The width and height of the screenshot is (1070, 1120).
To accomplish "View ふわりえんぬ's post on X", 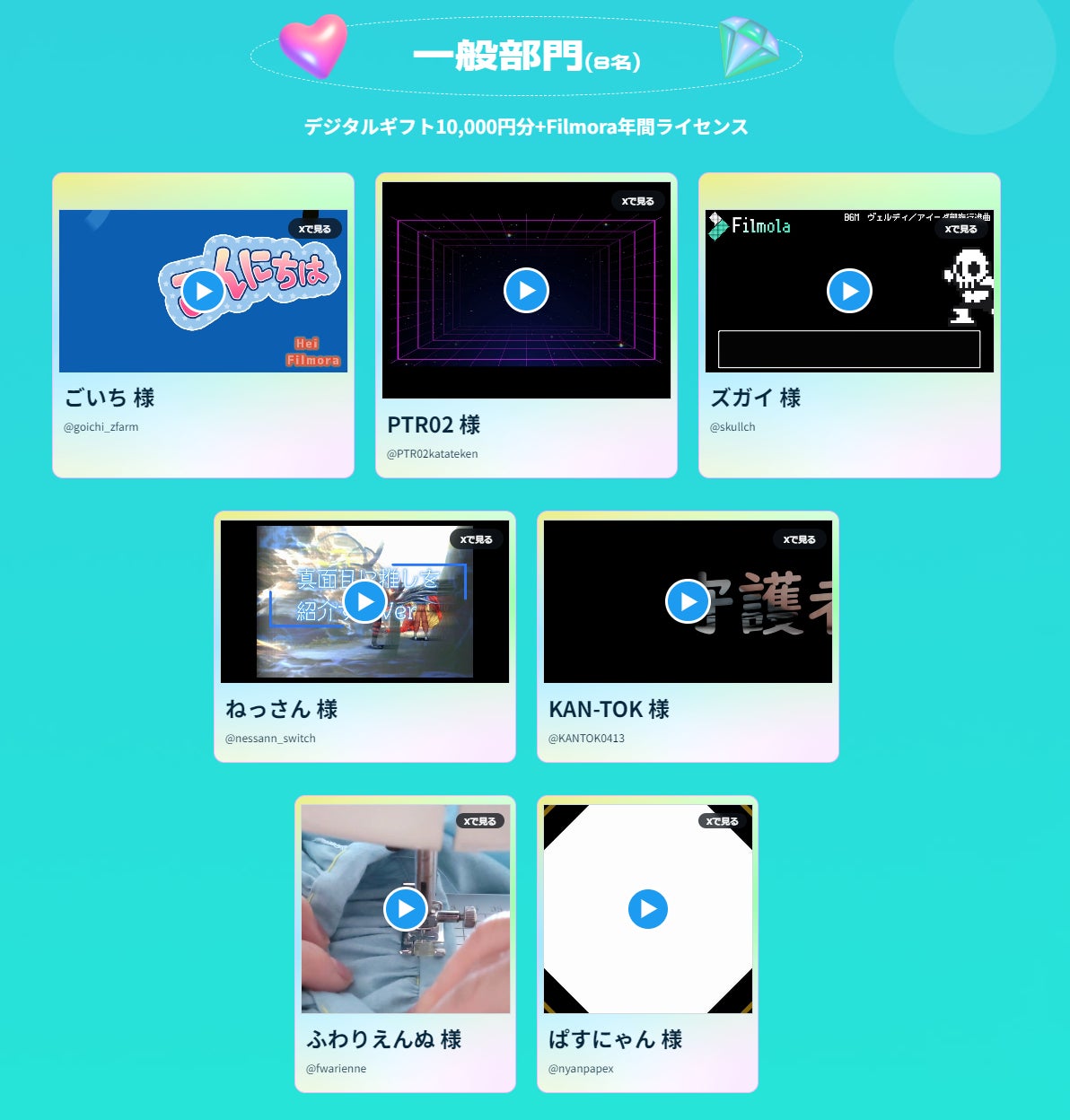I will pos(480,821).
